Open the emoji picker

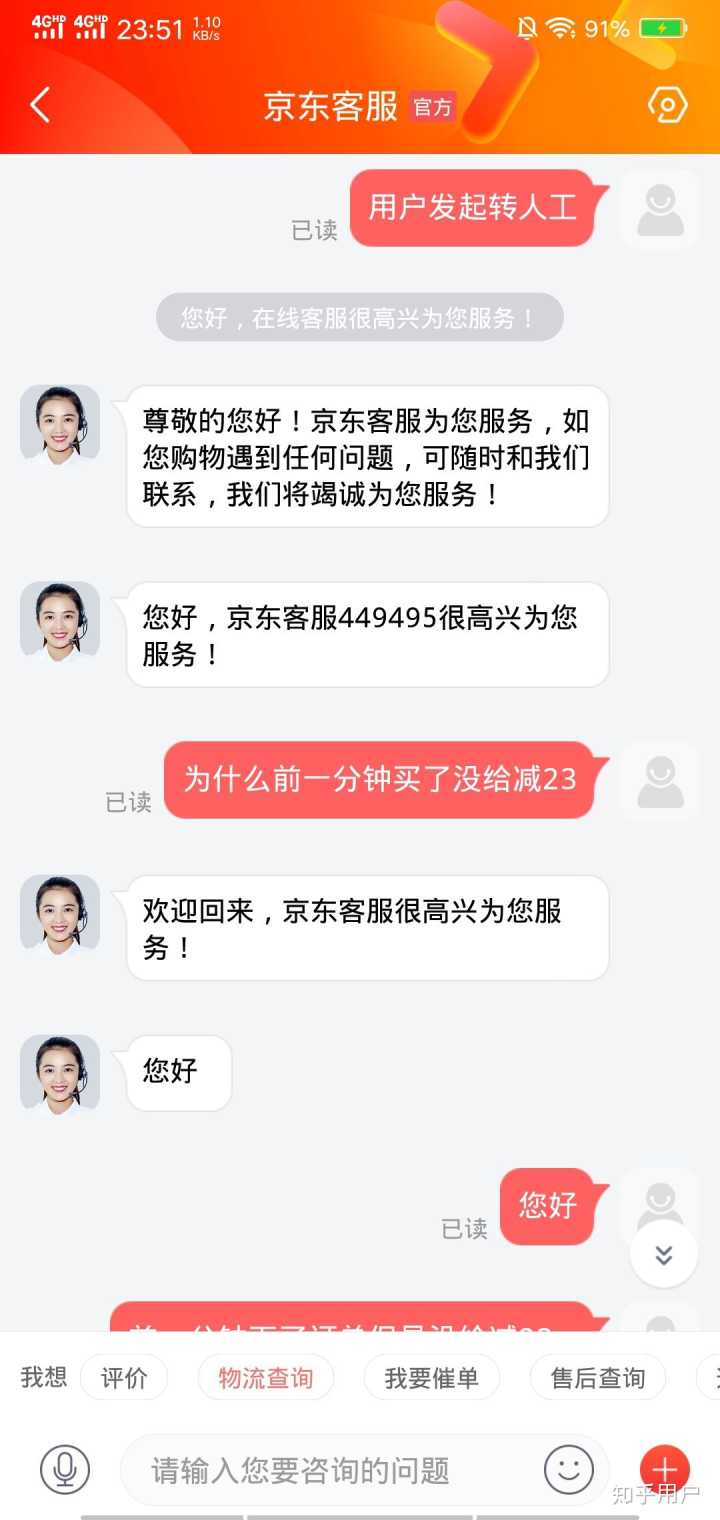tap(569, 1469)
